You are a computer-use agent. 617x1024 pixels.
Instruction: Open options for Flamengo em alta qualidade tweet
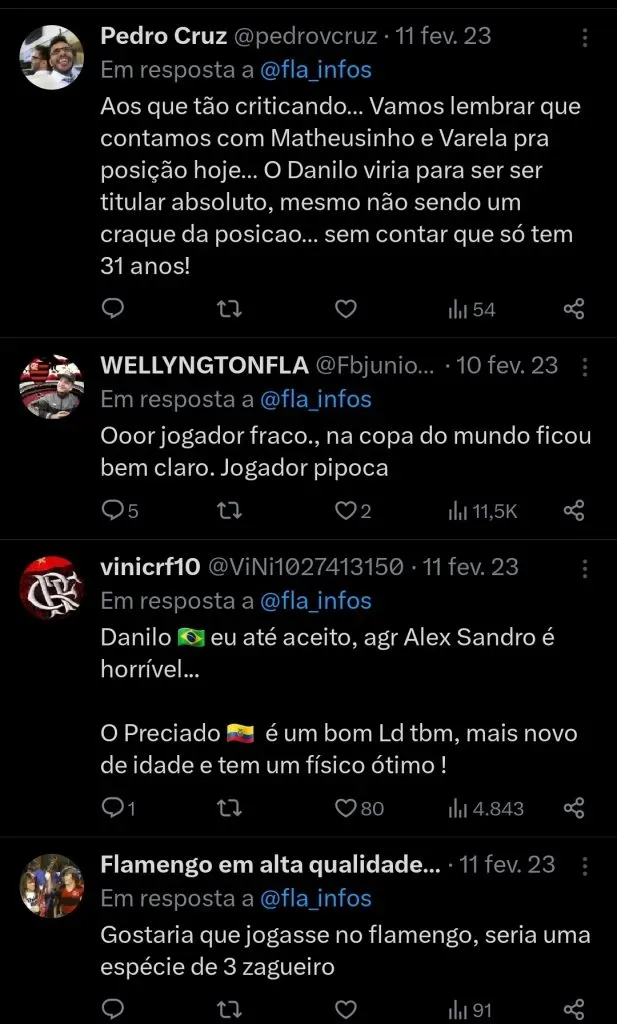pyautogui.click(x=586, y=866)
